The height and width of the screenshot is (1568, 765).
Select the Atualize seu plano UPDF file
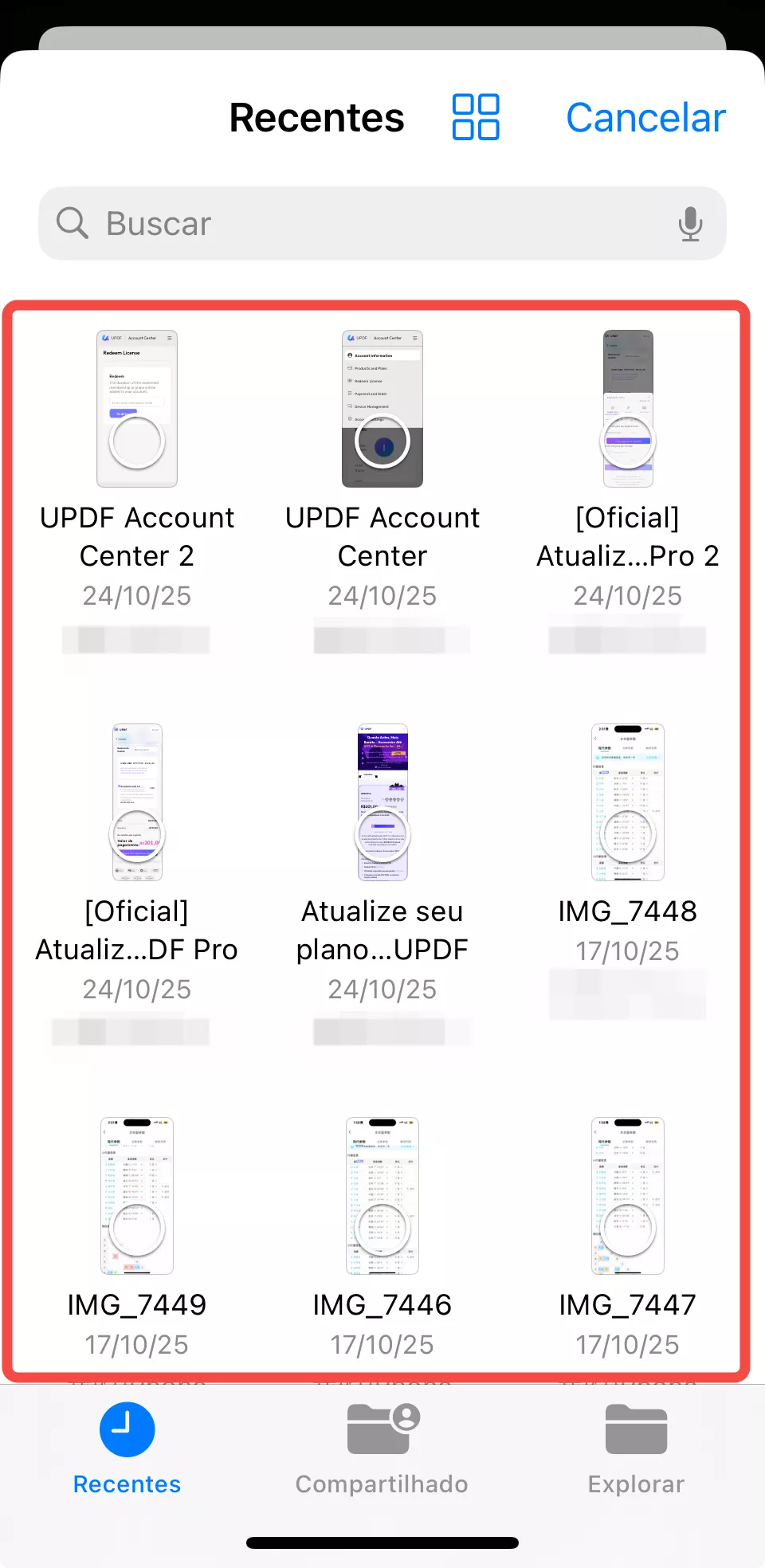[x=382, y=803]
